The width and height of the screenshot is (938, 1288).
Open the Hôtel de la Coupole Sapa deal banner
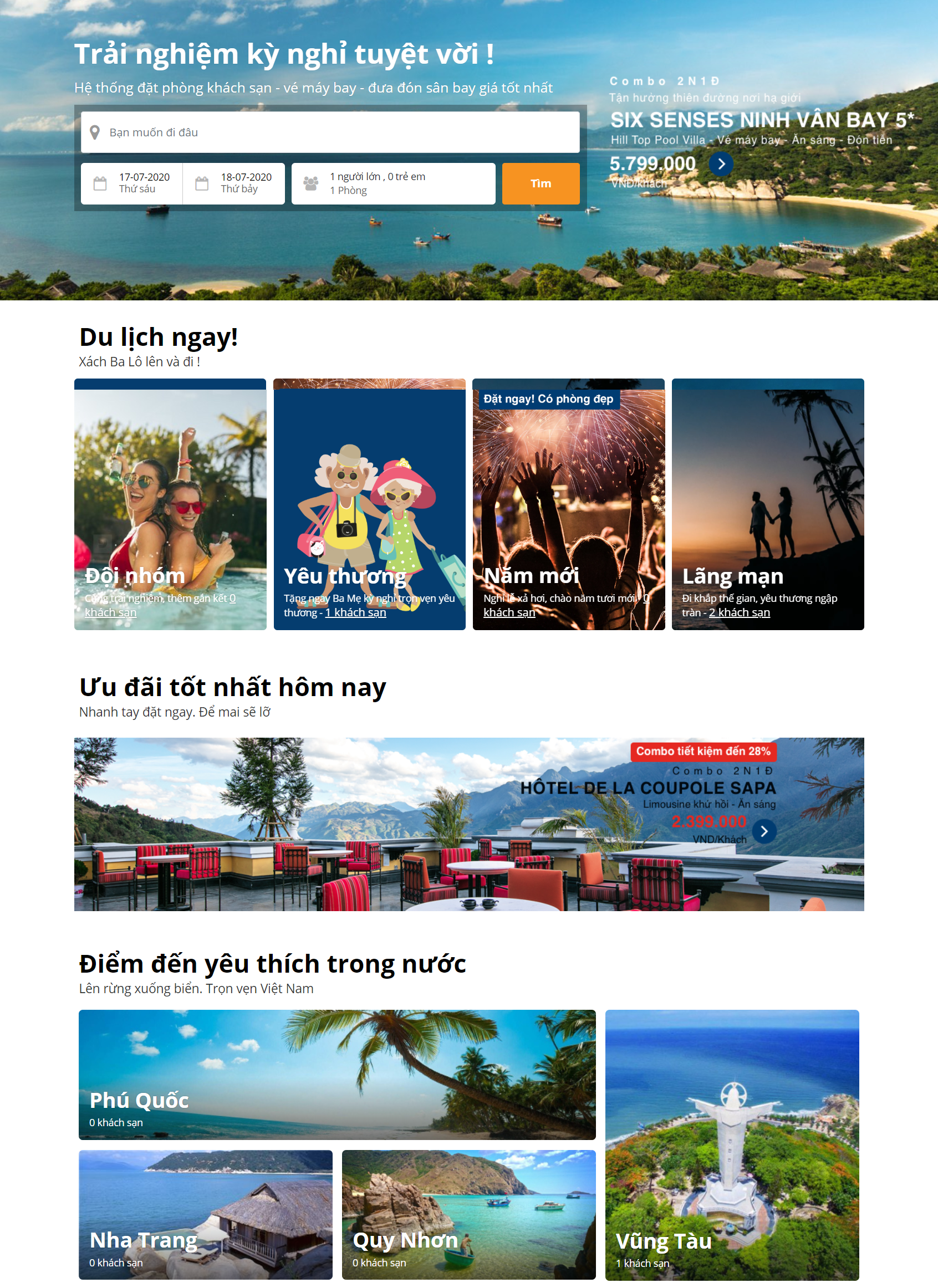[x=468, y=824]
